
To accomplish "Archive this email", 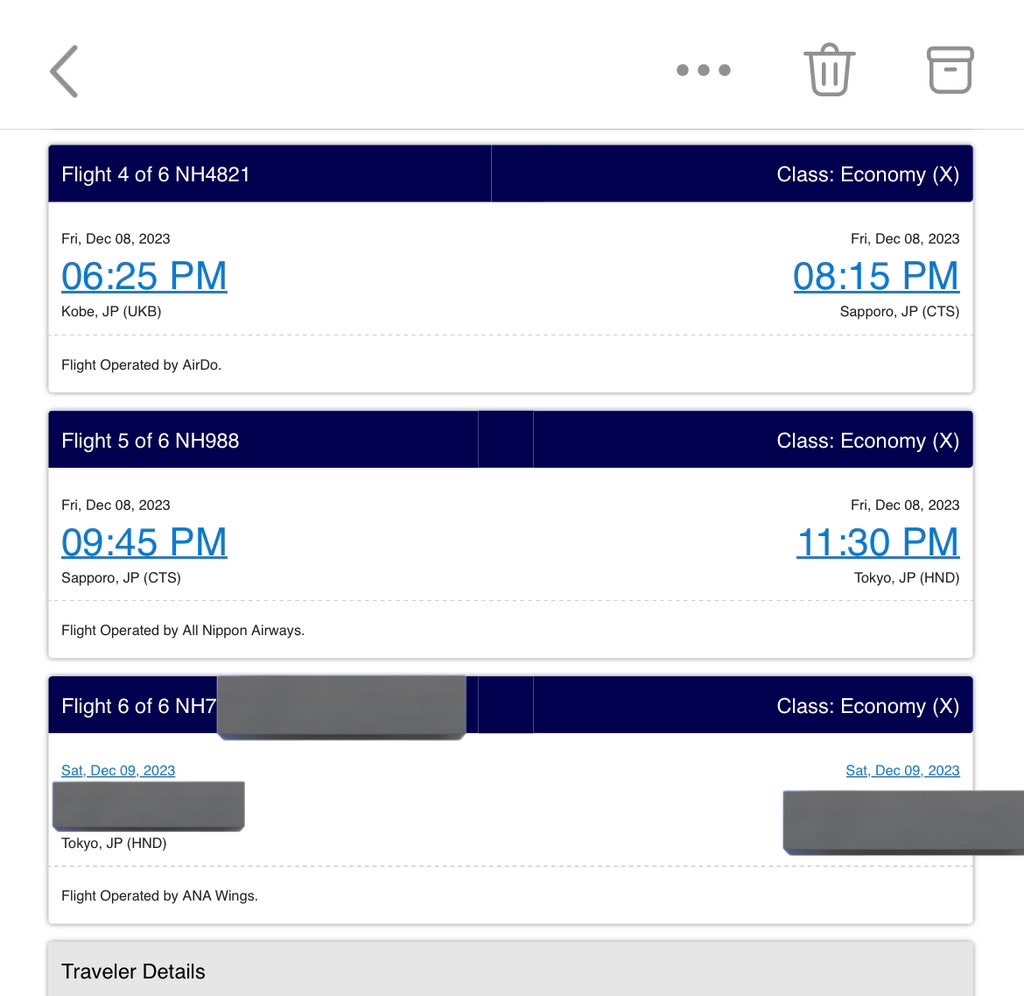I will pos(949,71).
